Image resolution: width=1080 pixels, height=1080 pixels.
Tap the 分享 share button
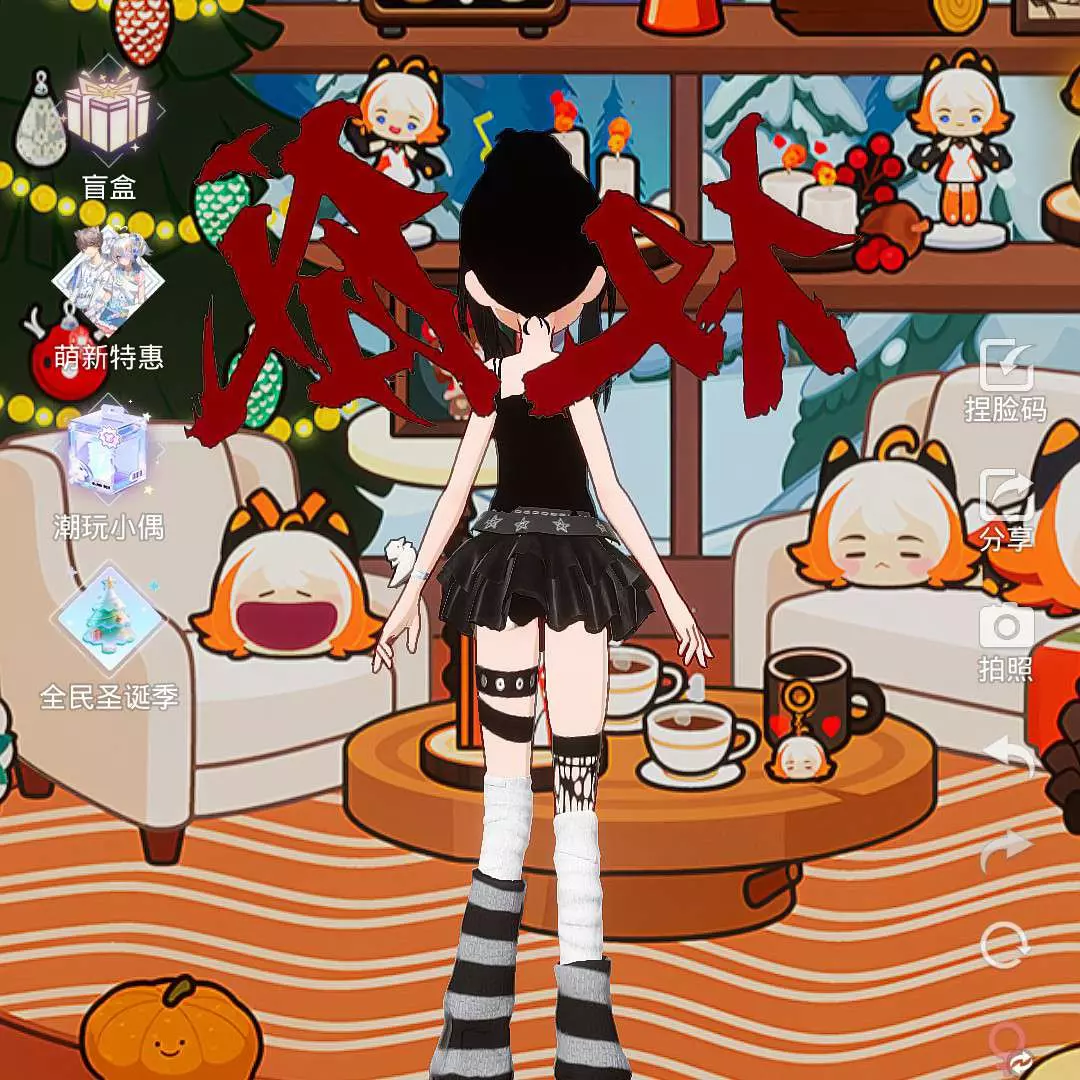pyautogui.click(x=1006, y=498)
